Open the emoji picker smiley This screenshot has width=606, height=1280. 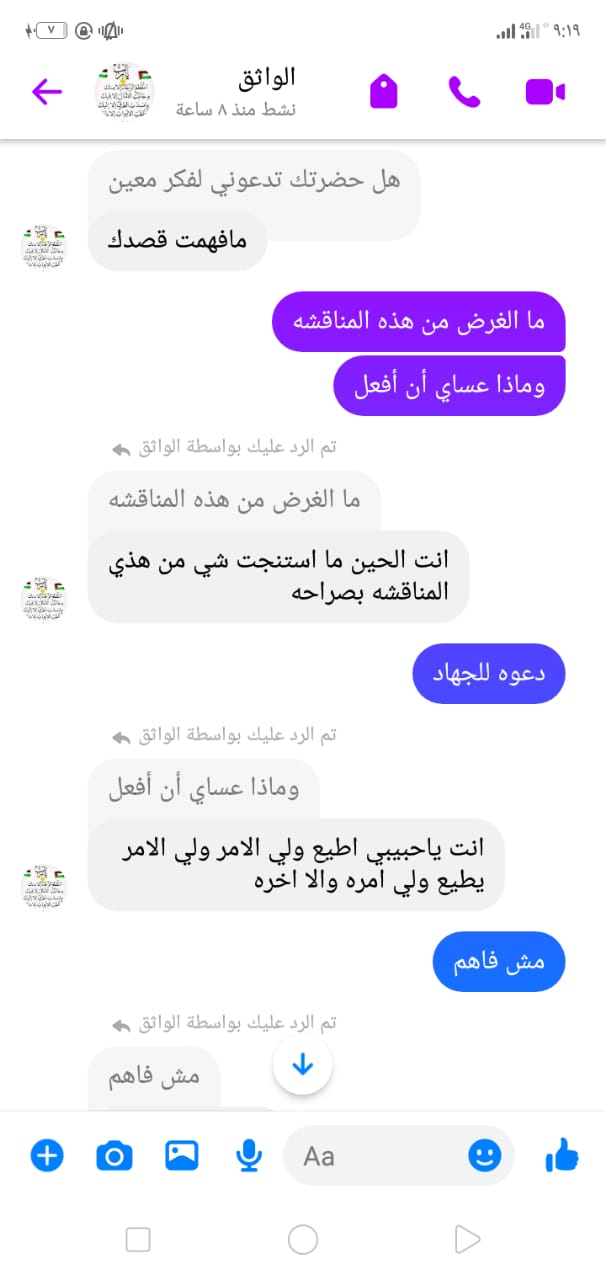pos(484,1157)
